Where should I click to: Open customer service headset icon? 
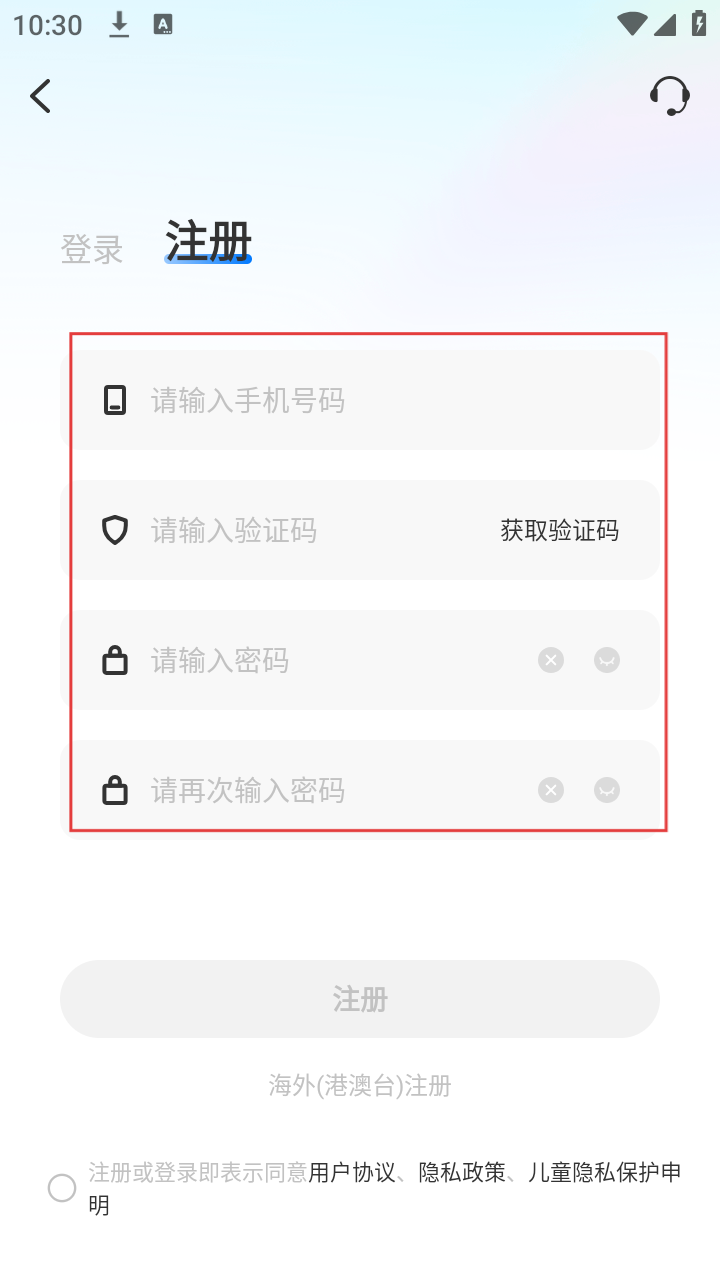click(669, 96)
